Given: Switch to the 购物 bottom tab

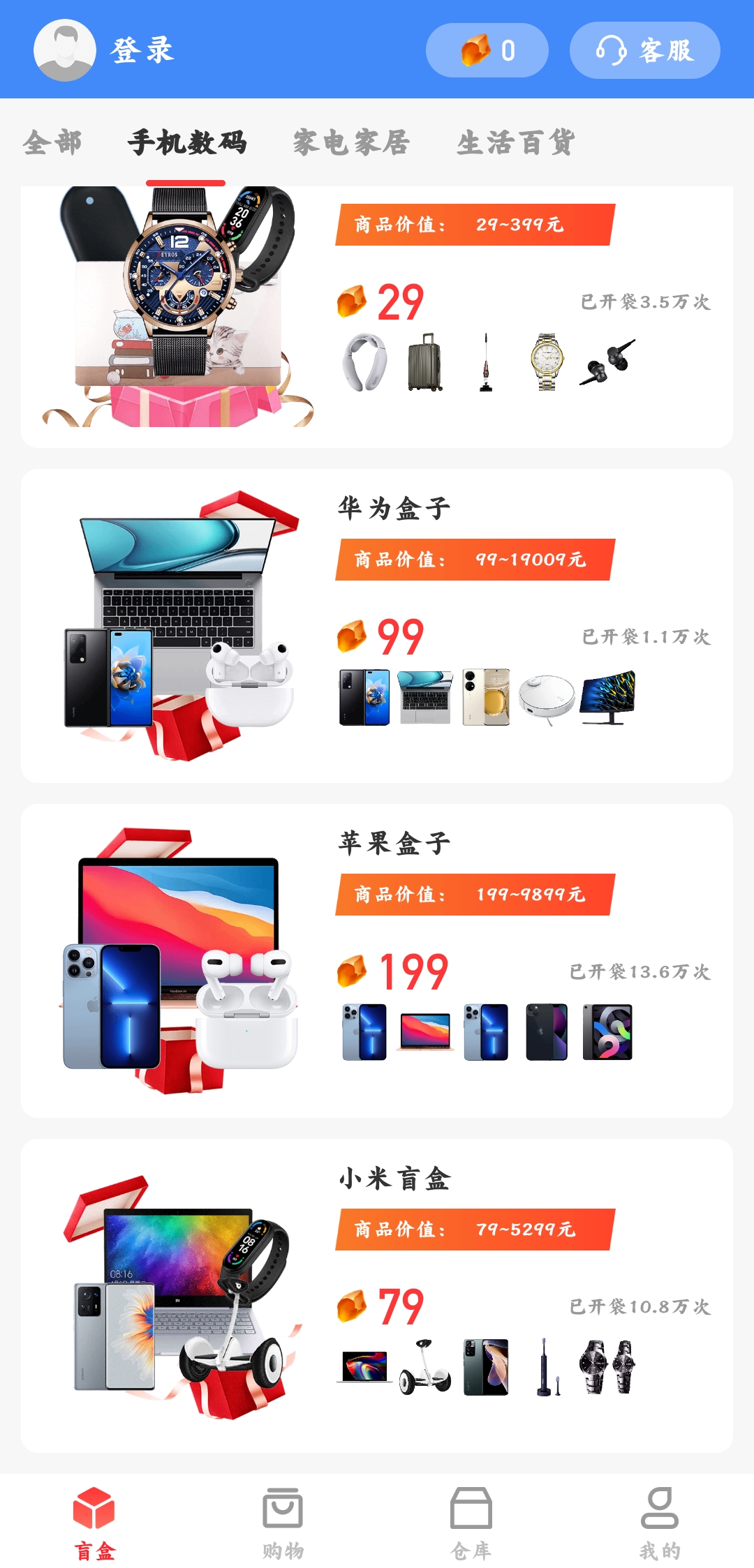Looking at the screenshot, I should (x=283, y=1523).
